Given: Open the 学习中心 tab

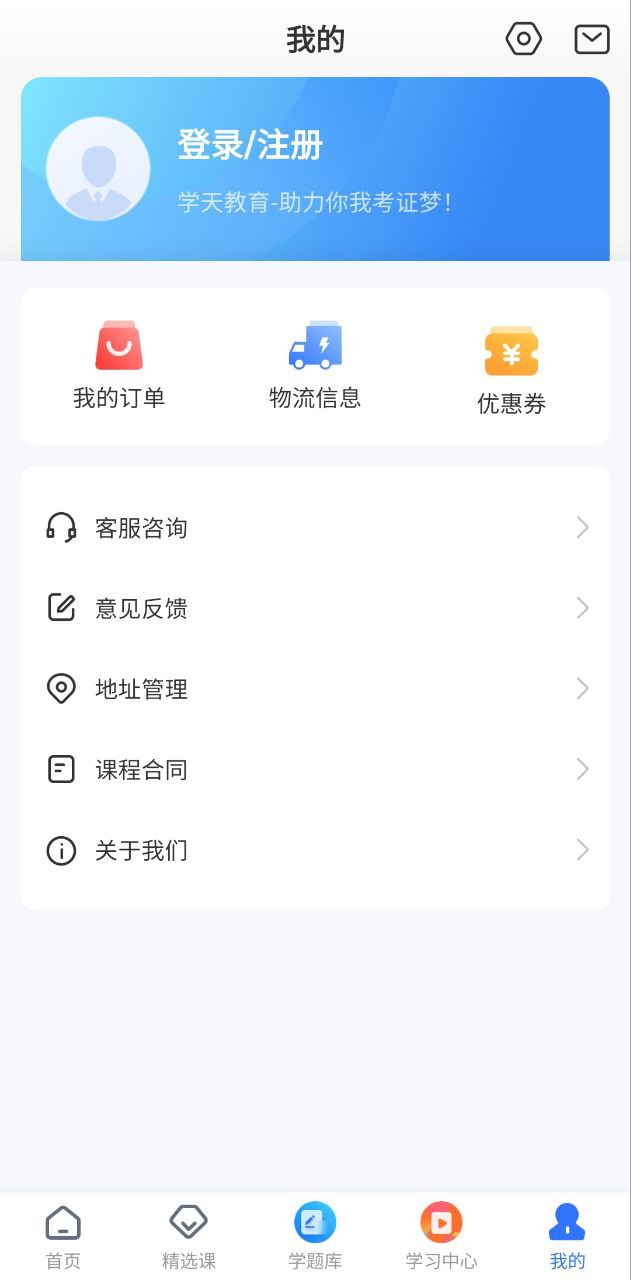Looking at the screenshot, I should click(441, 1236).
